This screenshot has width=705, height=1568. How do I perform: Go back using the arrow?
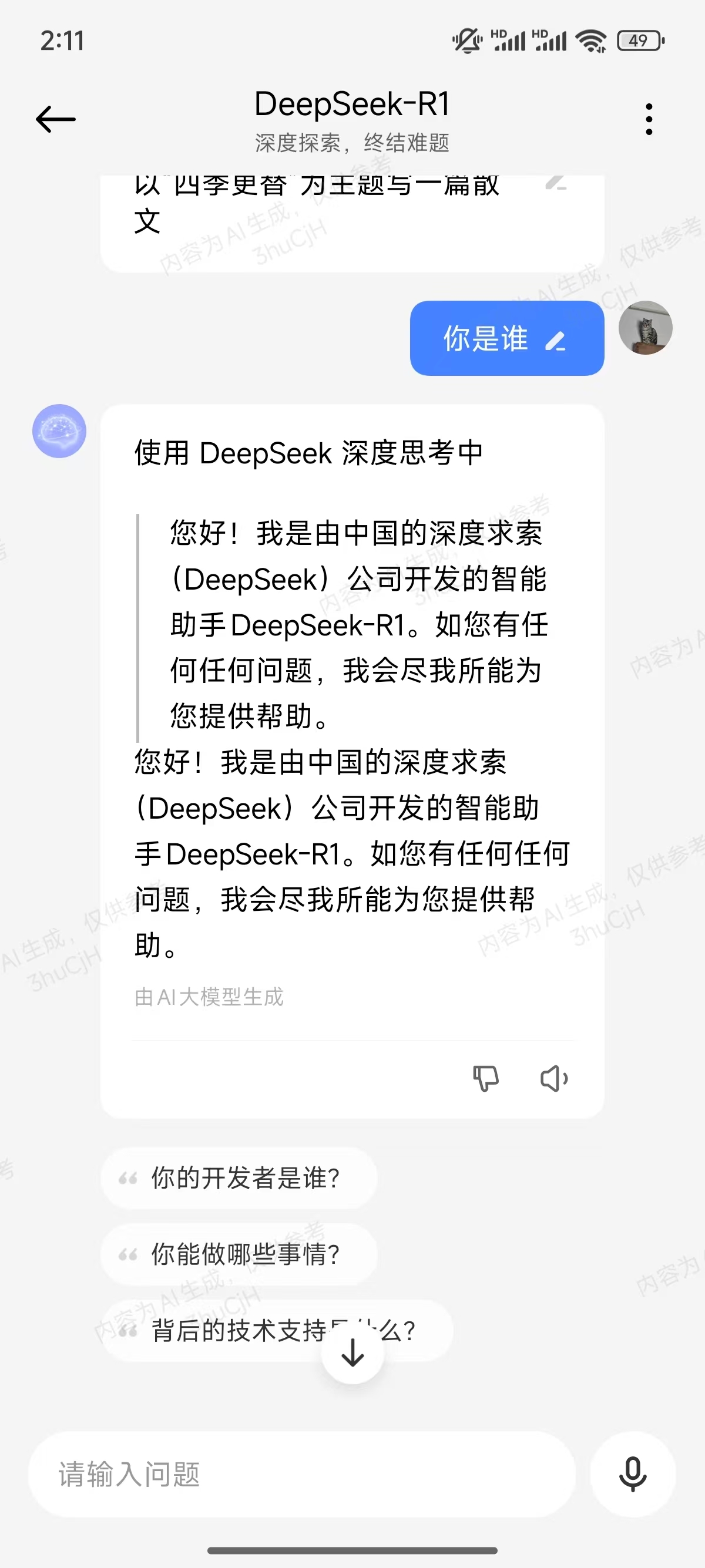click(x=55, y=119)
